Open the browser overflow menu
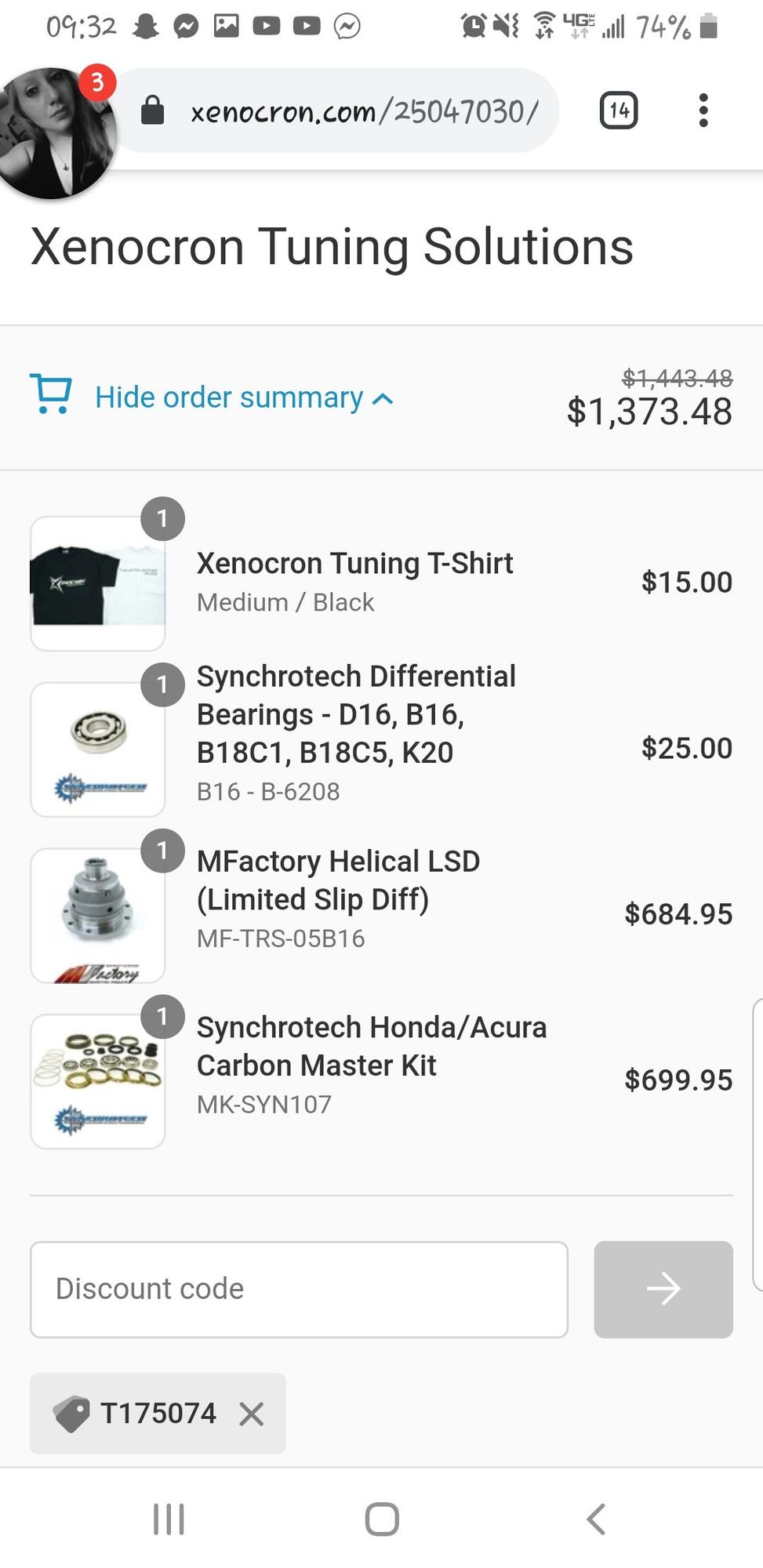This screenshot has width=763, height=1568. click(x=703, y=111)
